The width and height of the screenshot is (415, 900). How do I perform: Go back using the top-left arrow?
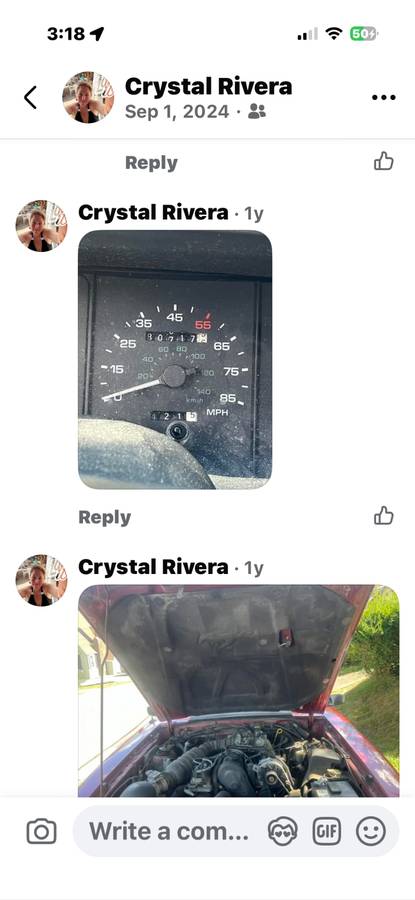click(x=30, y=97)
